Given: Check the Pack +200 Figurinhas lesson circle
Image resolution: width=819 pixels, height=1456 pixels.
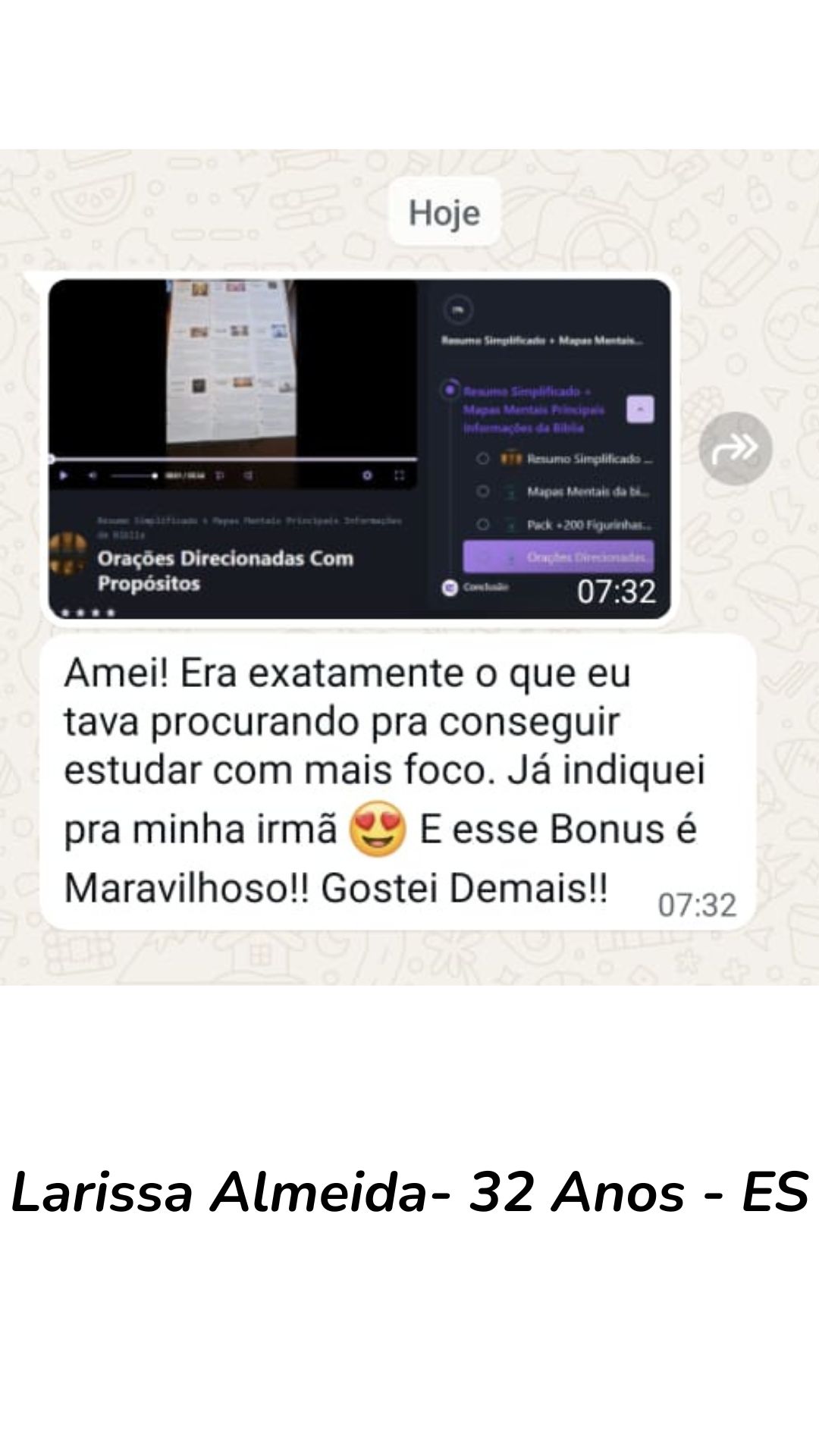Looking at the screenshot, I should 482,525.
